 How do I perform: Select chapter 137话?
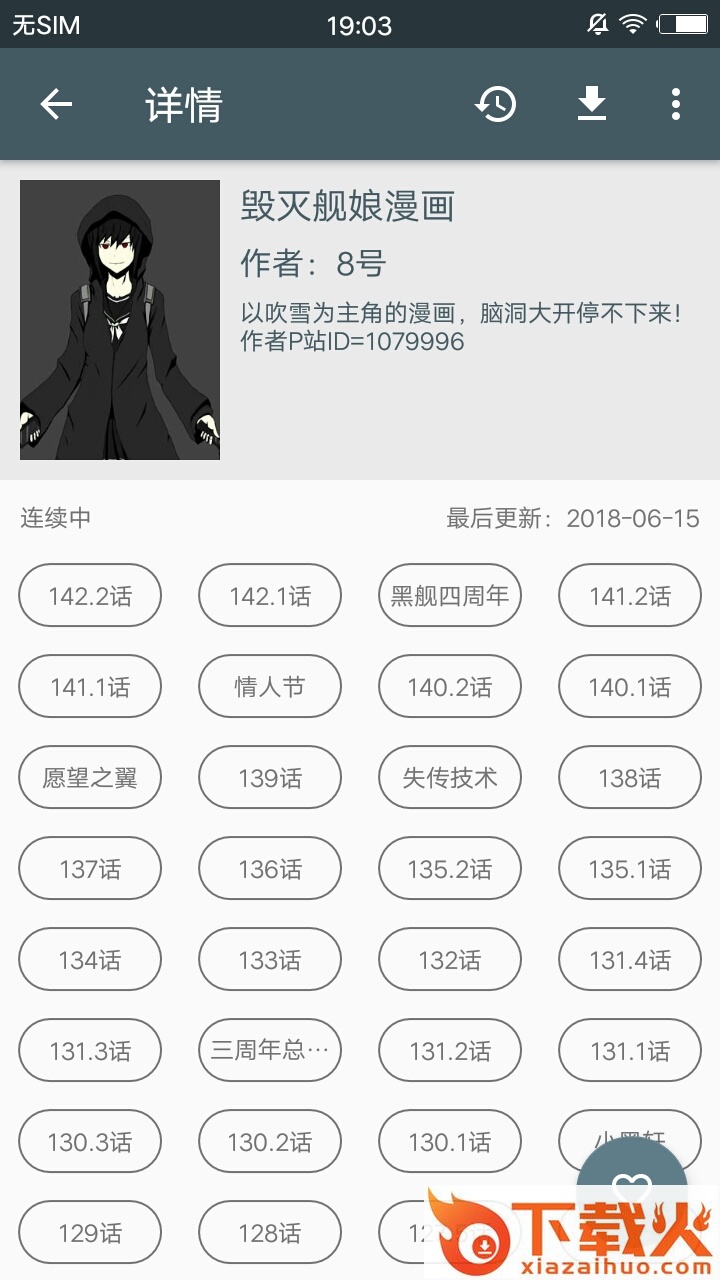click(x=90, y=869)
